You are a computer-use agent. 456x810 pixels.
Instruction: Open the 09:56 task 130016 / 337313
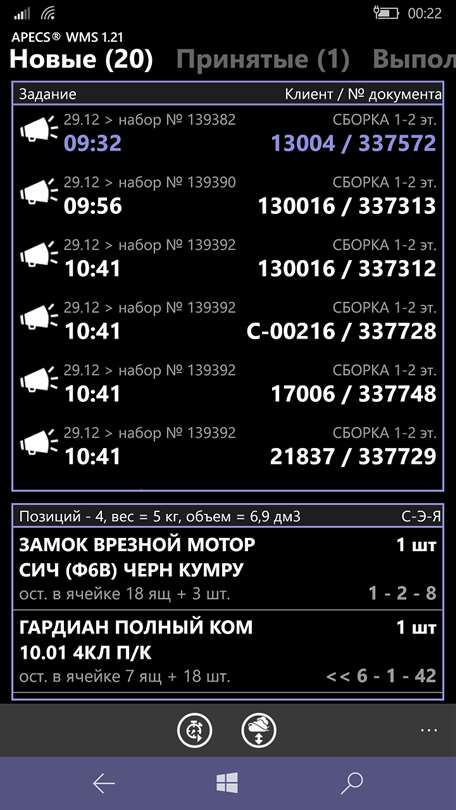tap(228, 196)
